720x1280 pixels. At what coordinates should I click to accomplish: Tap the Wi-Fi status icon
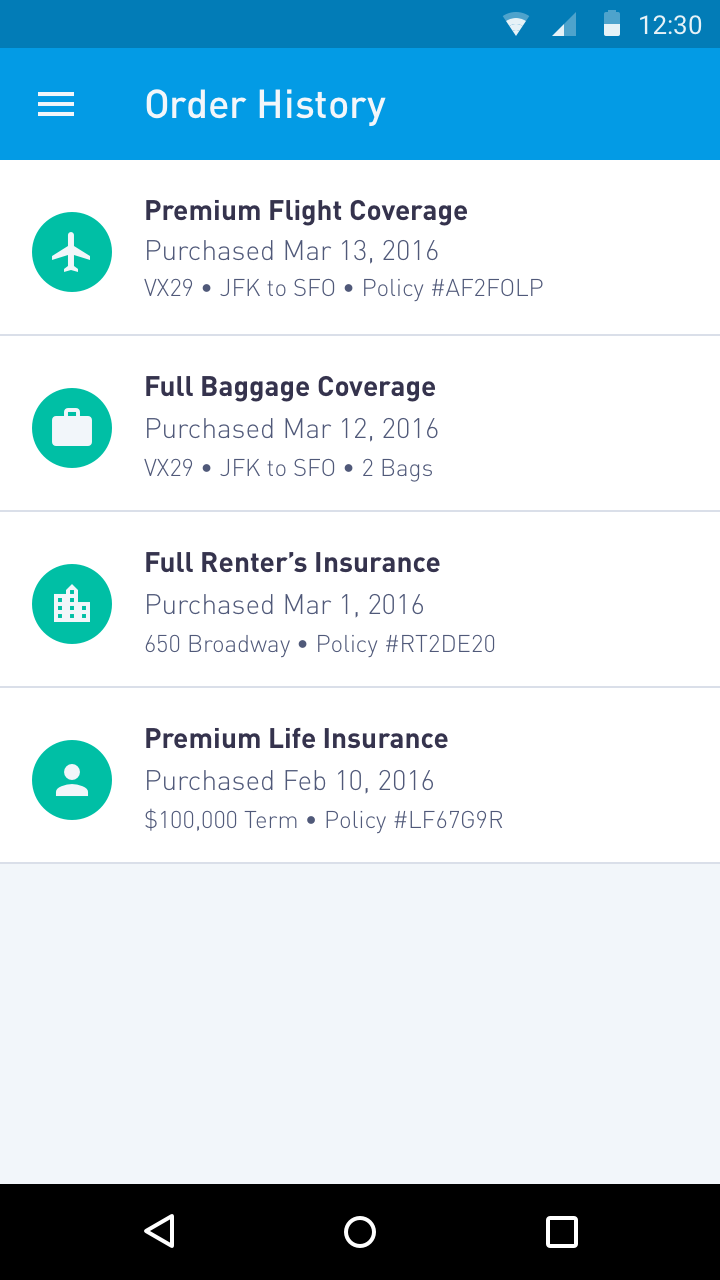click(516, 24)
